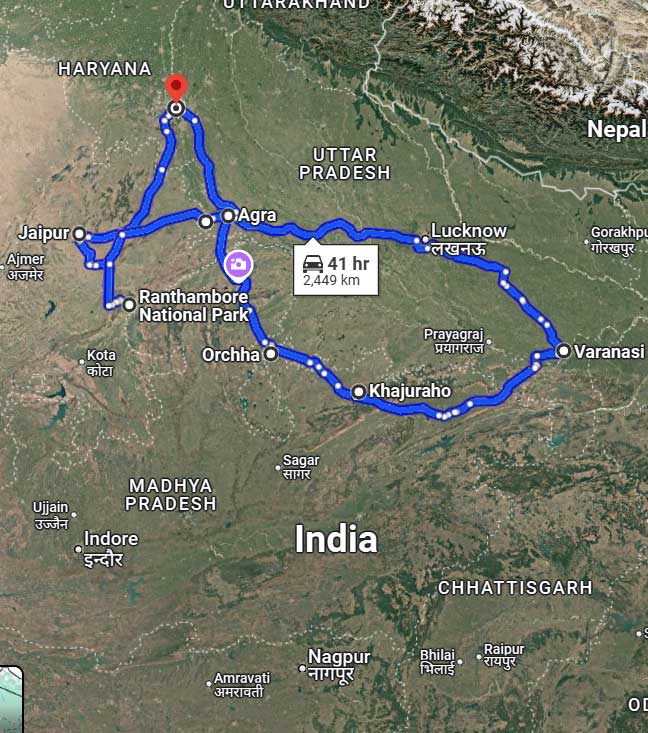Tap the Agra waypoint marker
The image size is (648, 733).
click(x=228, y=215)
